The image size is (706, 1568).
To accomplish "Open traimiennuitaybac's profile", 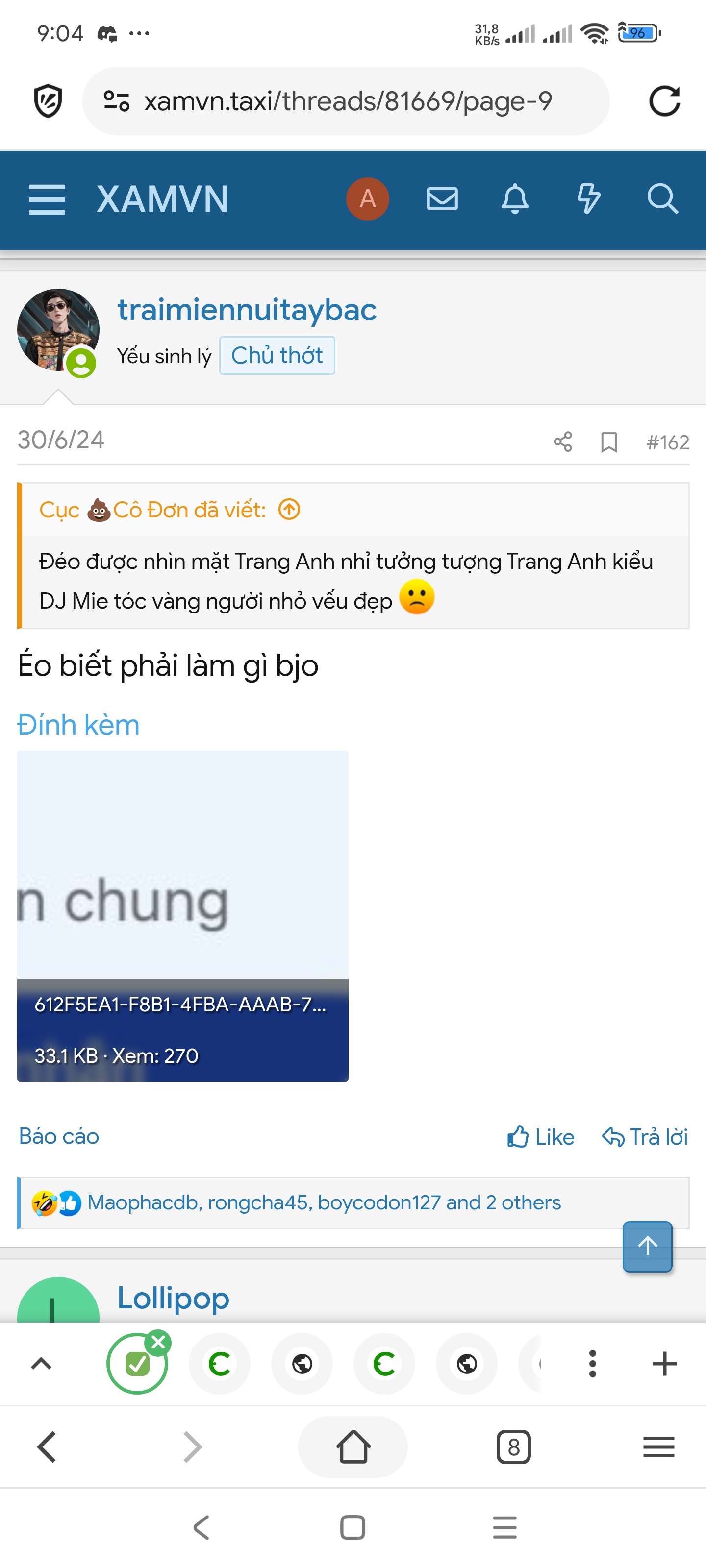I will point(247,310).
